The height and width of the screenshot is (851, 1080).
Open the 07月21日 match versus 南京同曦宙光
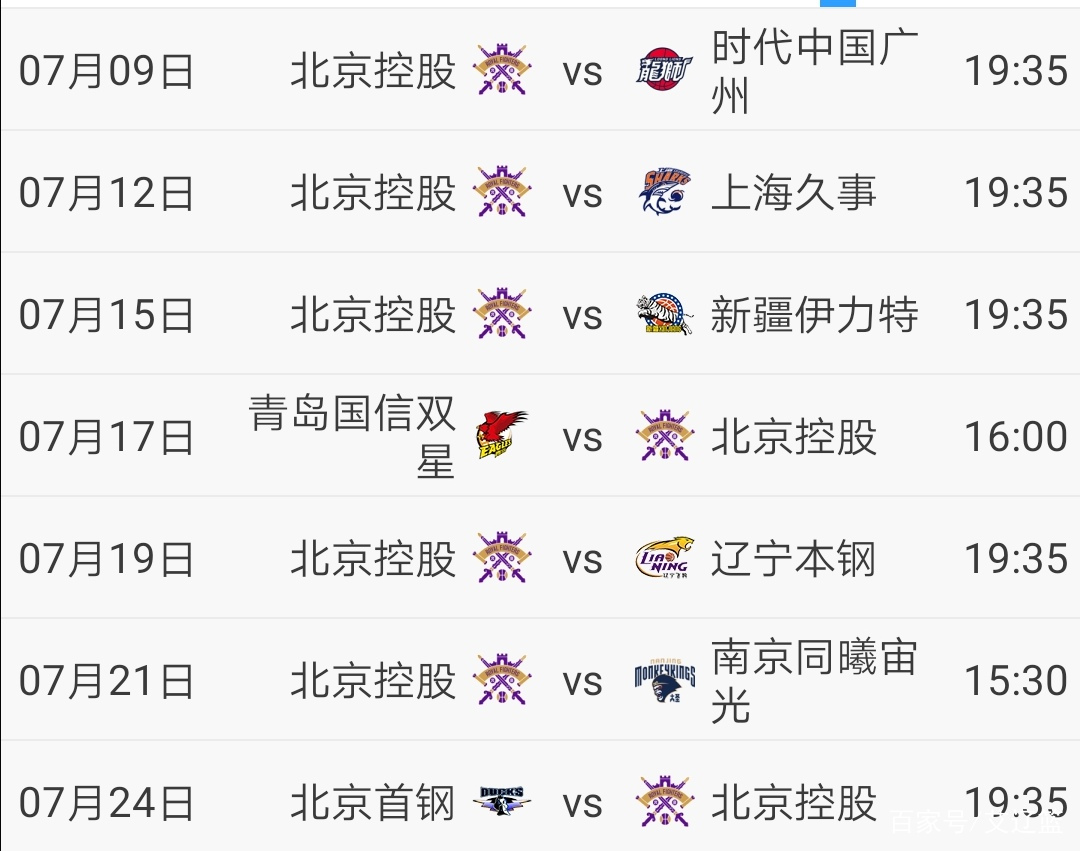point(540,681)
